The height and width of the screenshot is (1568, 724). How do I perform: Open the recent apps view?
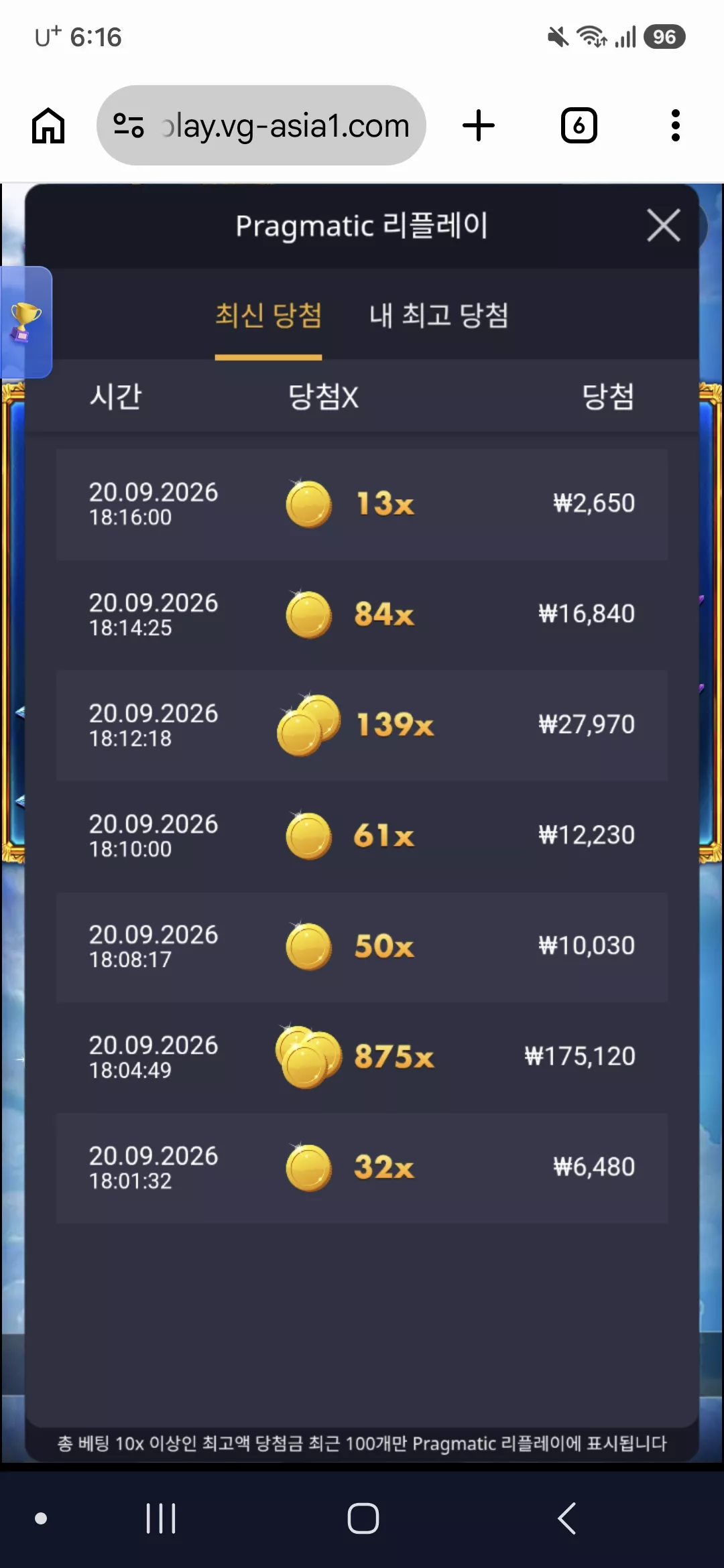161,1518
